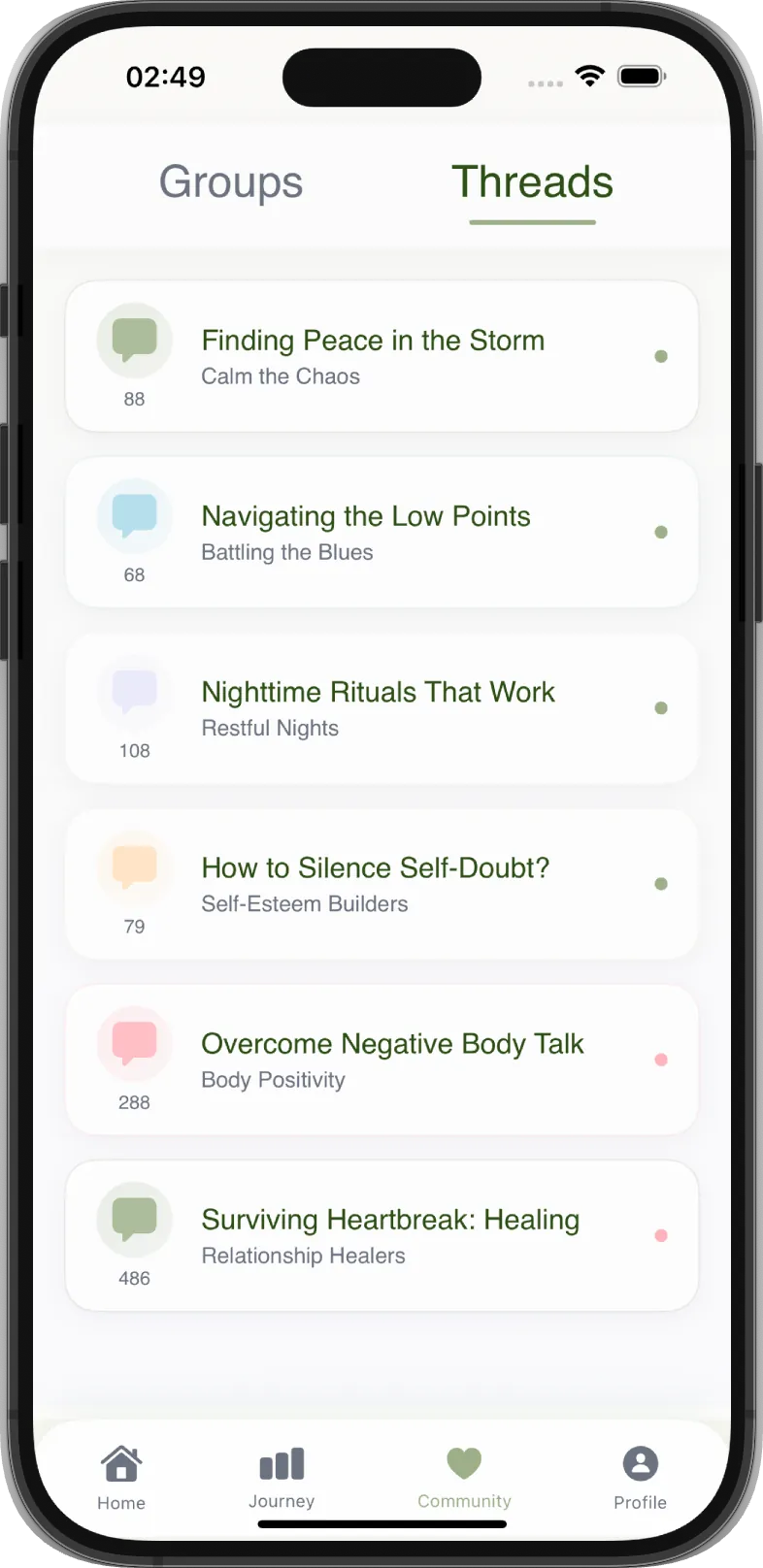Go to the Home tab
763x1568 pixels.
pos(121,1477)
